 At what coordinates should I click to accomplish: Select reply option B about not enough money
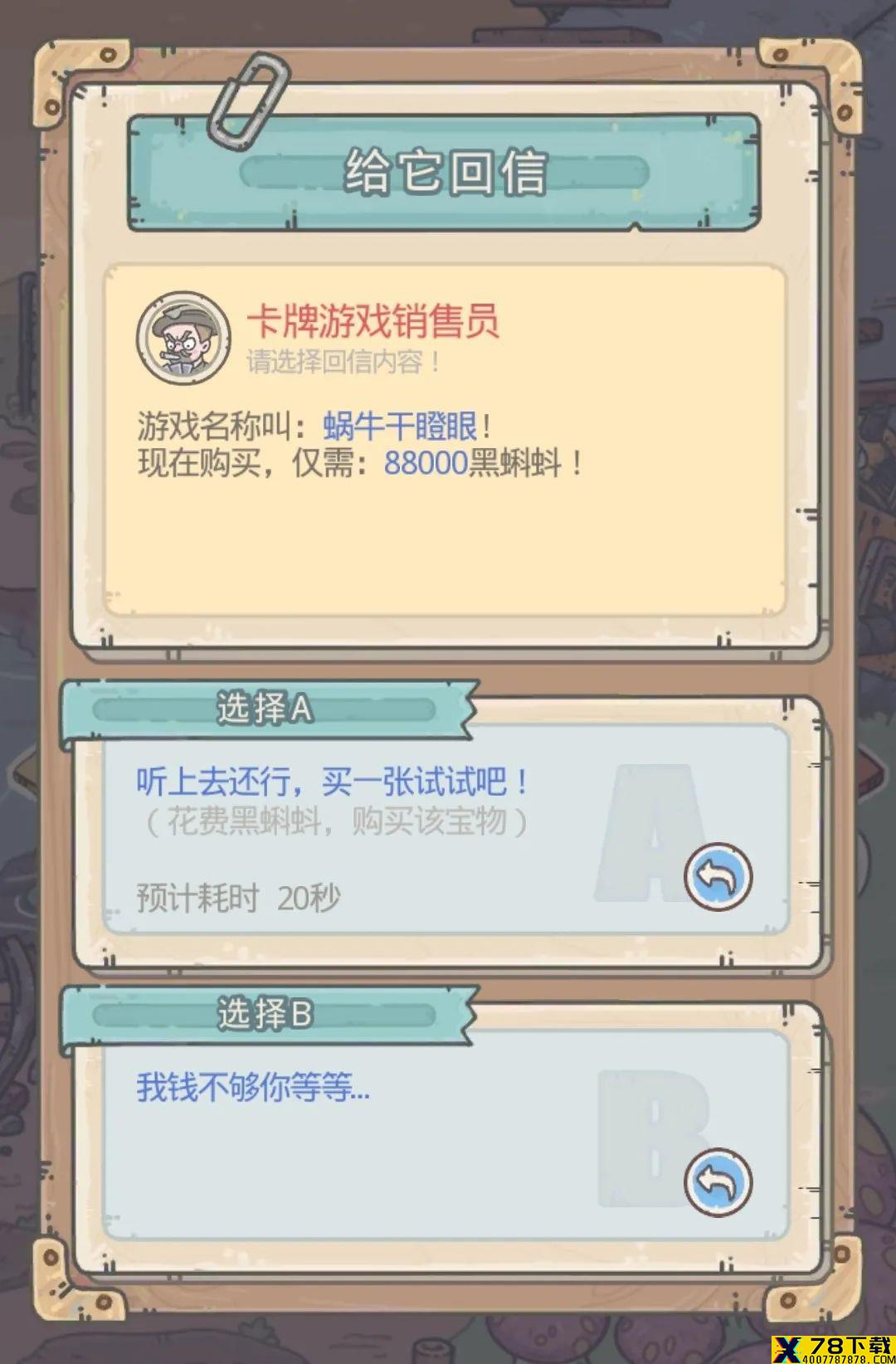click(717, 1181)
